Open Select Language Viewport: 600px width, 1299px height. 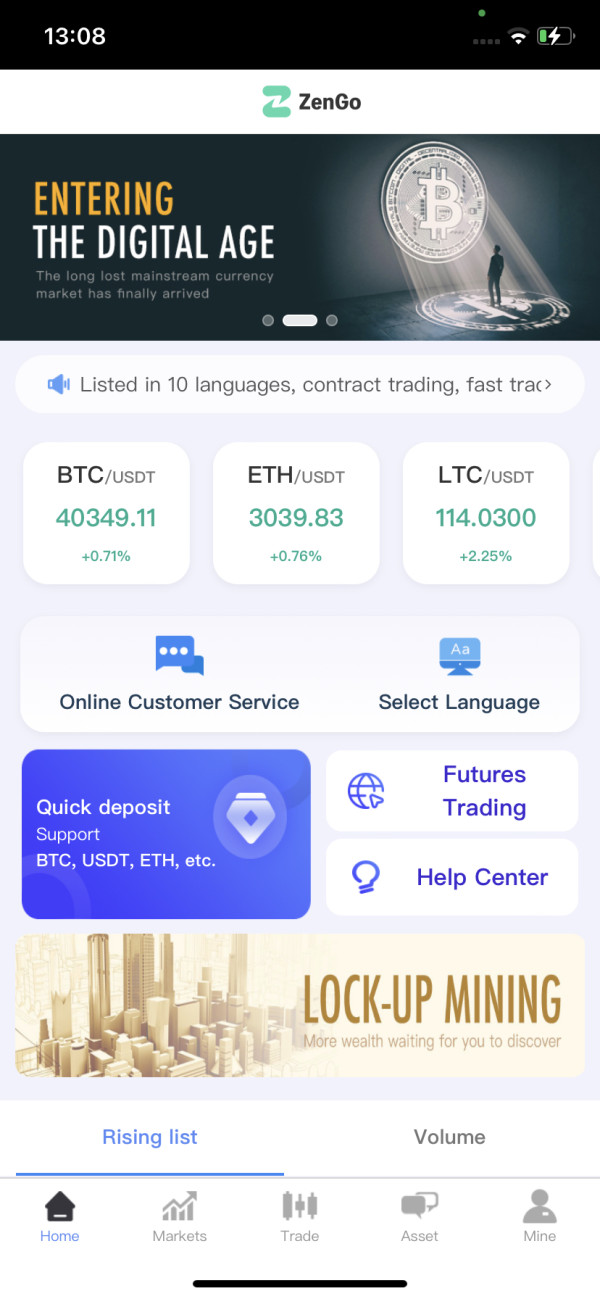459,674
